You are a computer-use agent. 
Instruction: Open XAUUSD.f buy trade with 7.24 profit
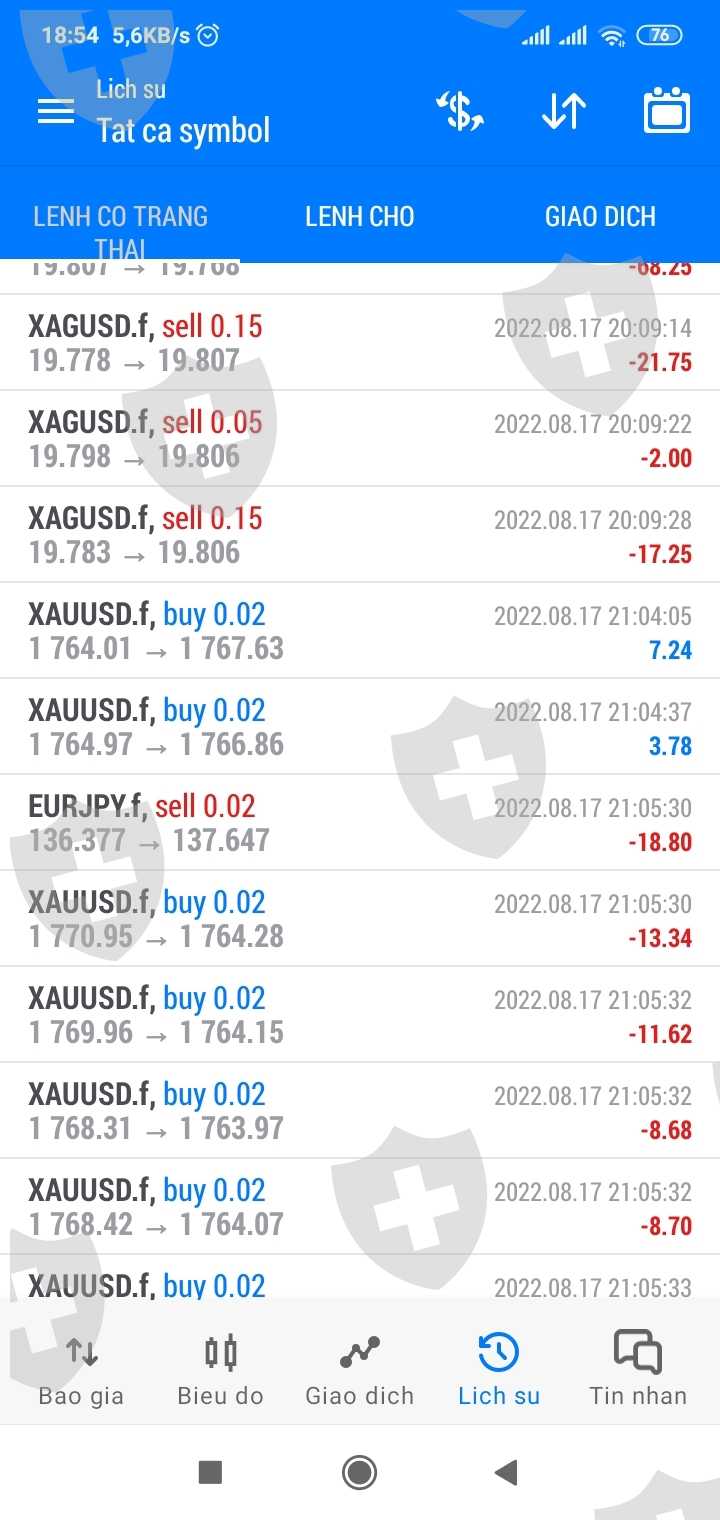pos(360,631)
